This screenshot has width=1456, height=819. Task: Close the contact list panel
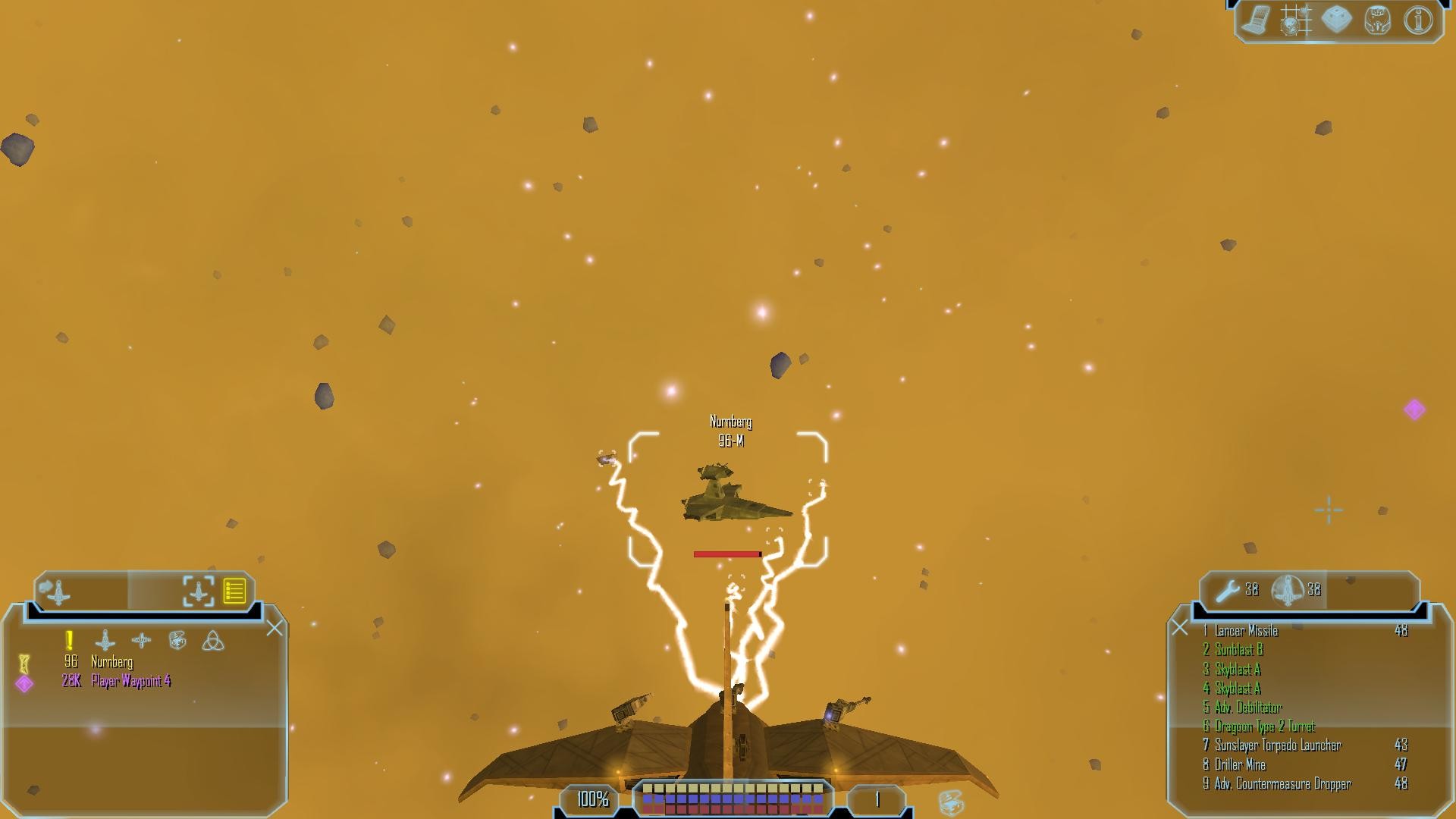pos(275,628)
